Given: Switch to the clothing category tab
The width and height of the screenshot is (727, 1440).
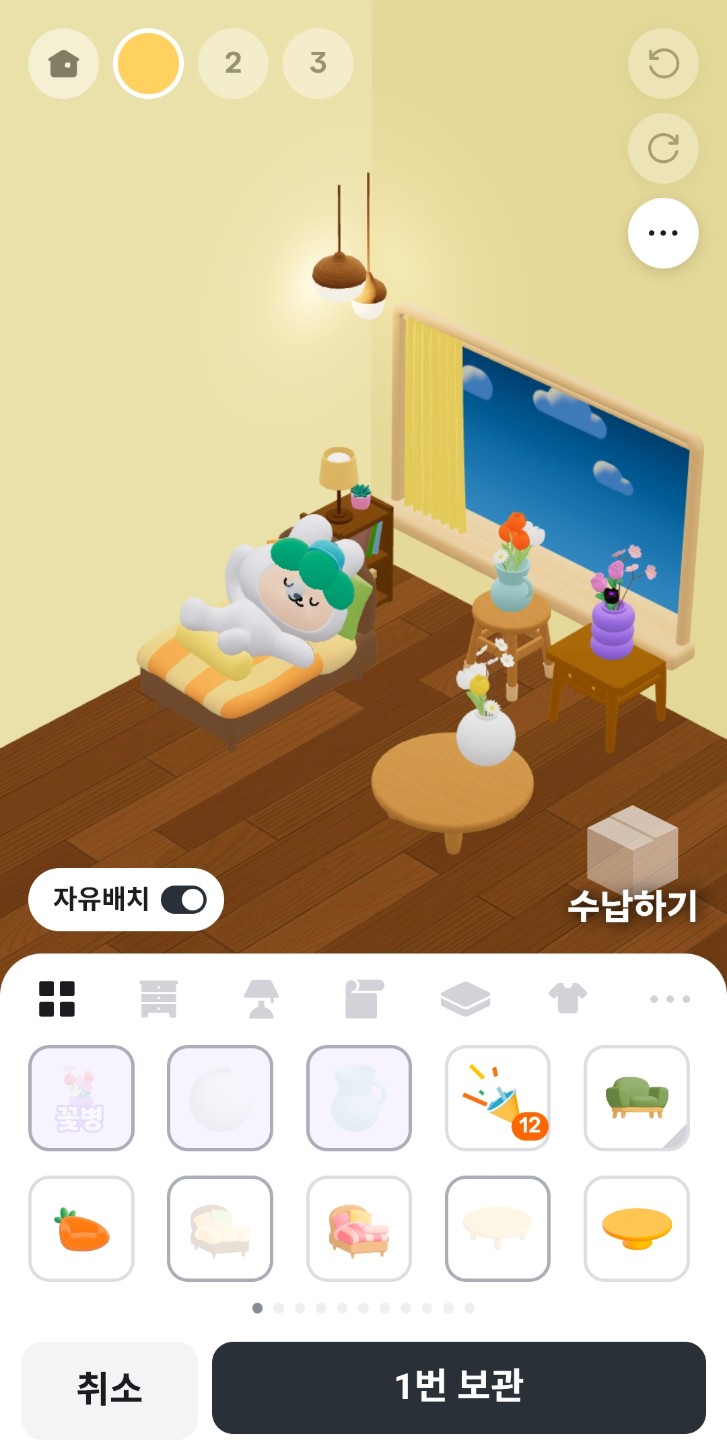Looking at the screenshot, I should [568, 997].
